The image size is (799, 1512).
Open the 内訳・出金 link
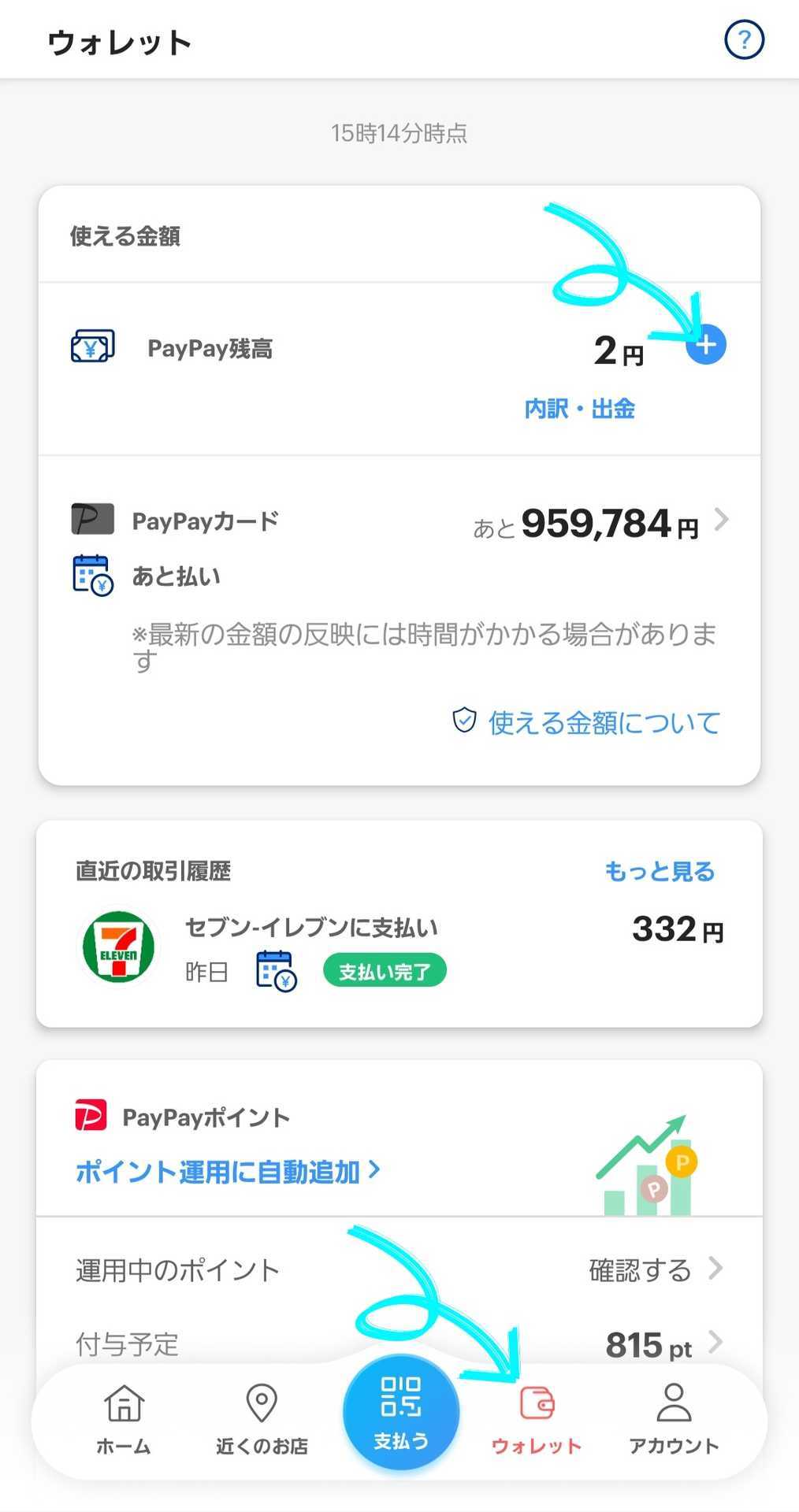[x=580, y=409]
